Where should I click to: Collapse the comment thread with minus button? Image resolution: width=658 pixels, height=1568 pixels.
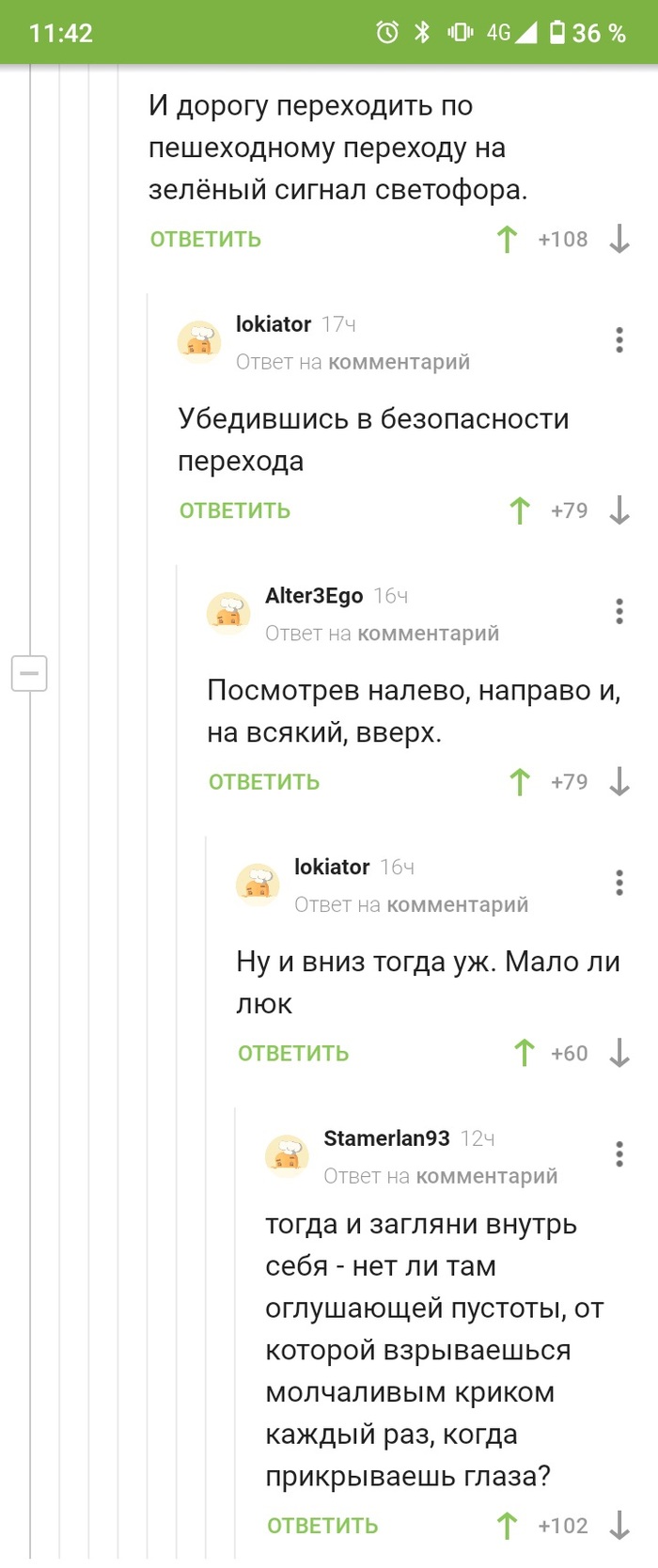coord(29,673)
